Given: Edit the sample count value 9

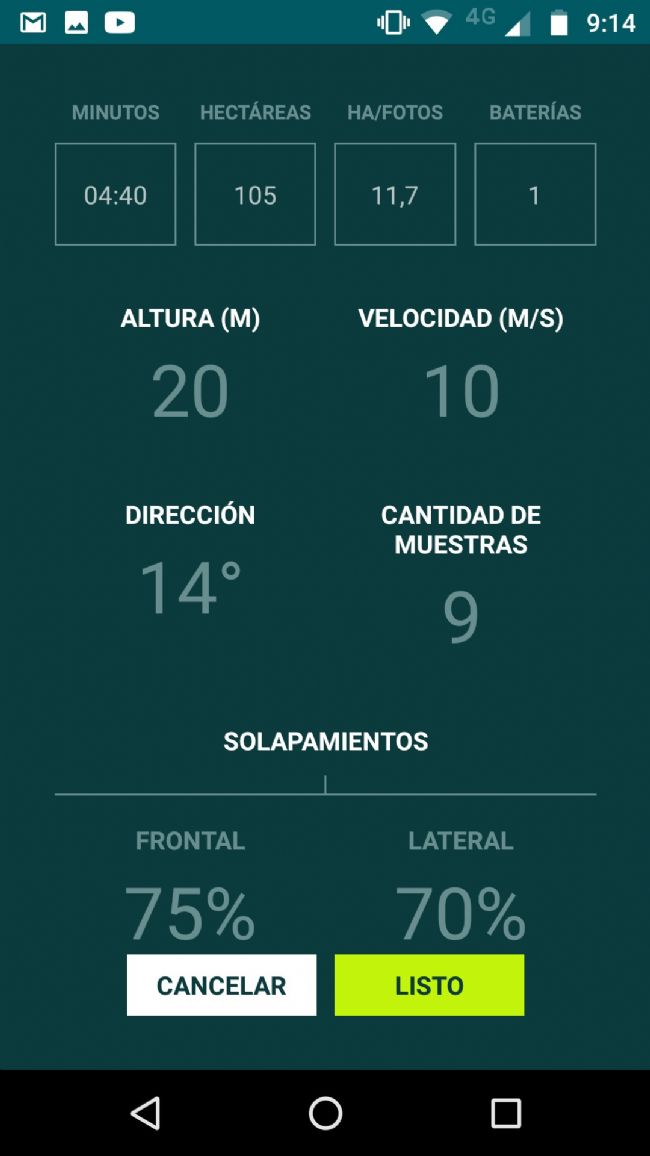Looking at the screenshot, I should click(461, 618).
